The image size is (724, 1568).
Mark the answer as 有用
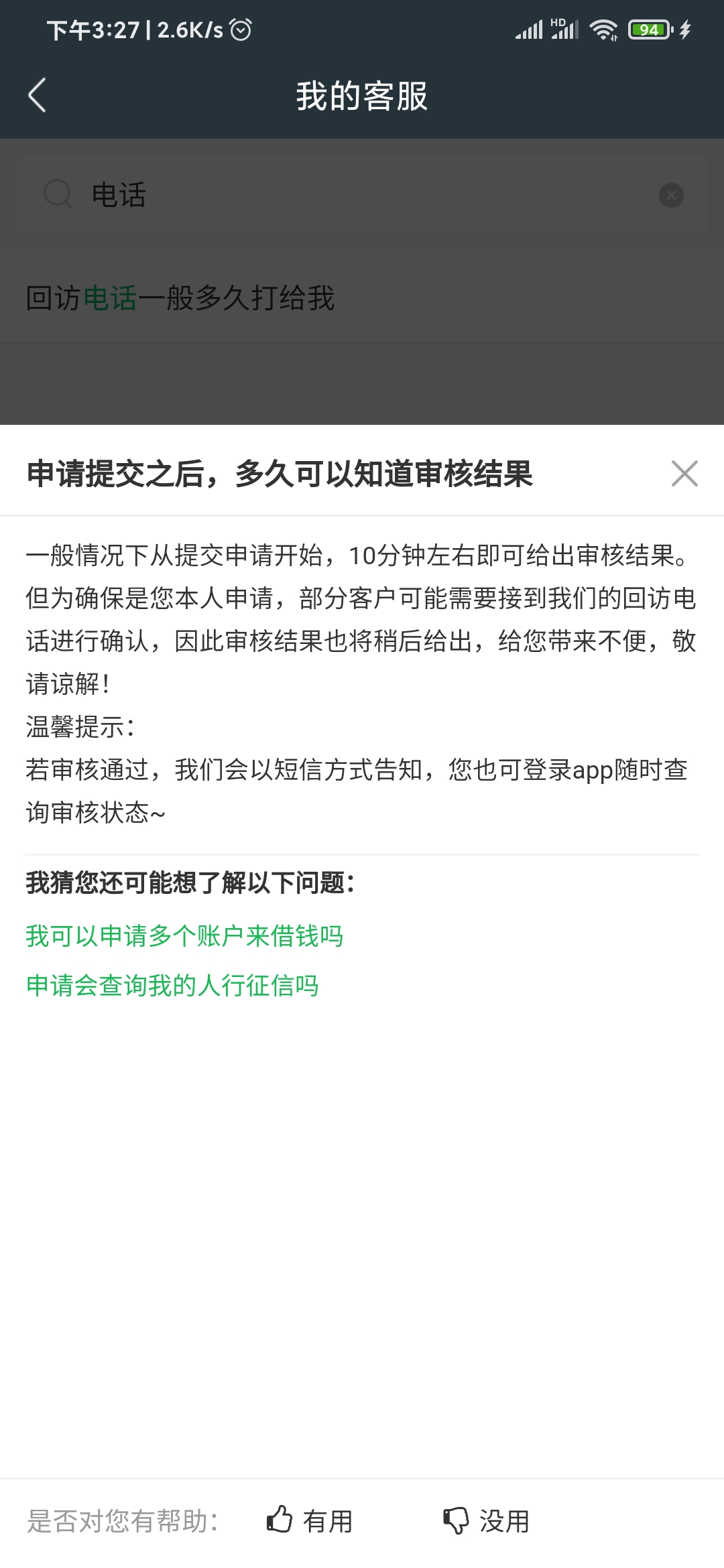coord(310,1520)
